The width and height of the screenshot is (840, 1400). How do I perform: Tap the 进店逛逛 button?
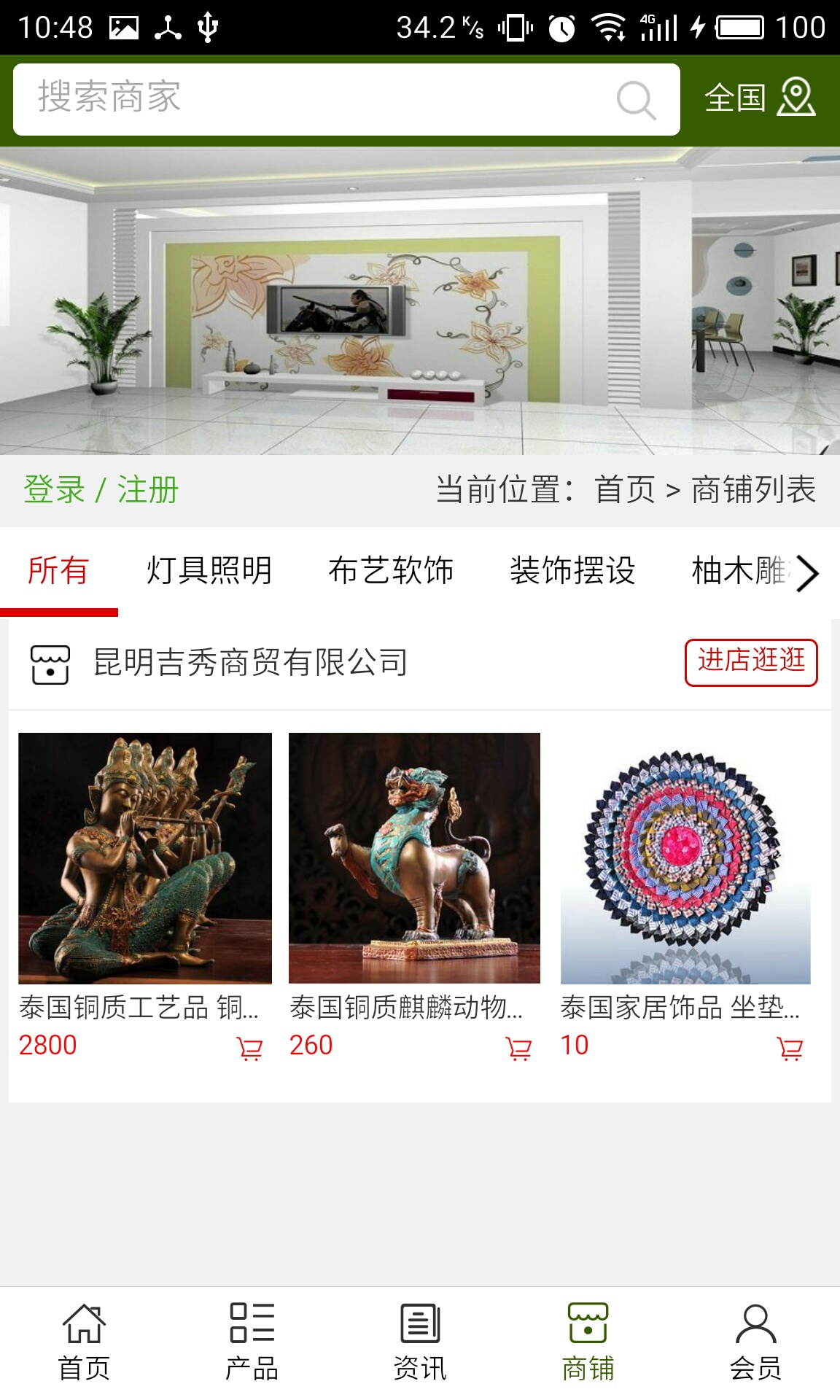pos(750,662)
